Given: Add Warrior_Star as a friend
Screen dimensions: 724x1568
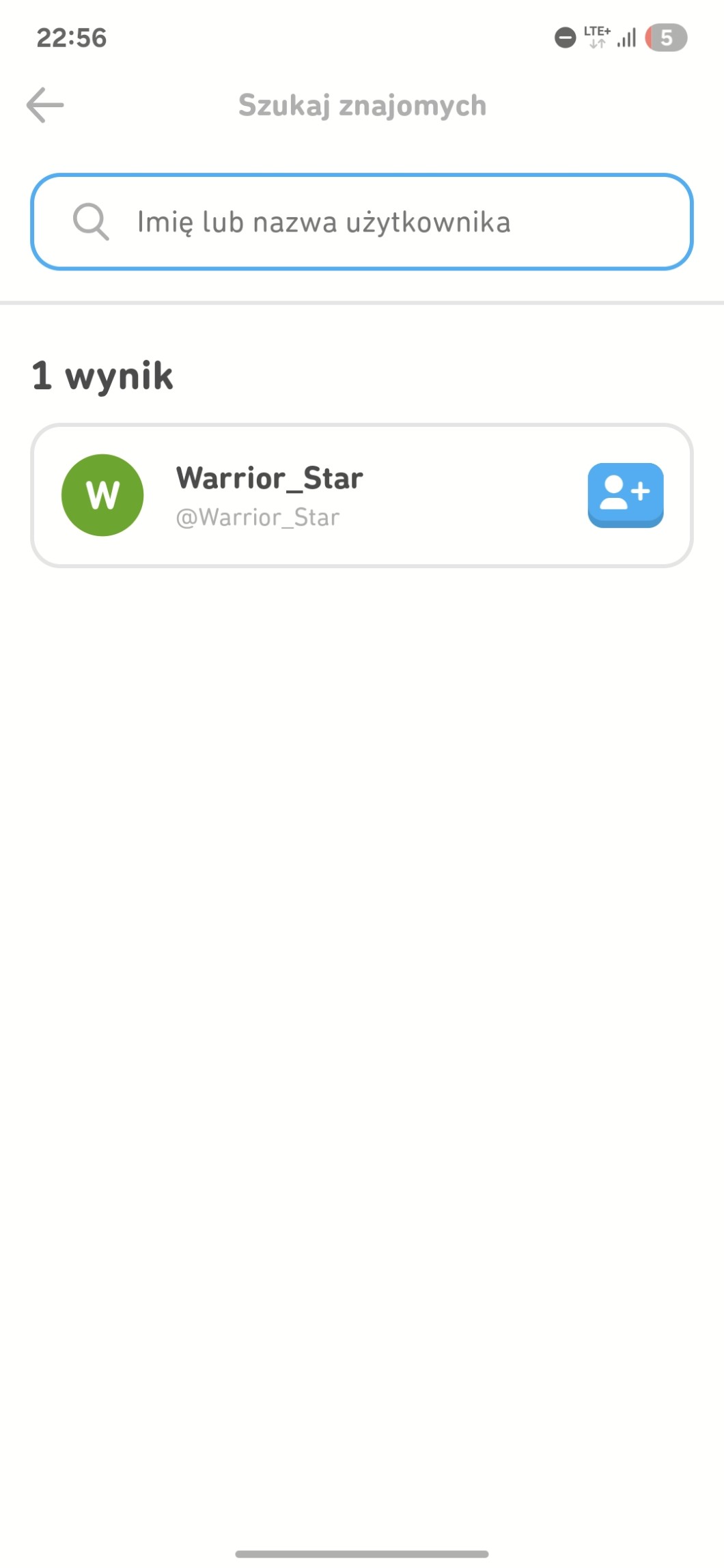Looking at the screenshot, I should (625, 494).
